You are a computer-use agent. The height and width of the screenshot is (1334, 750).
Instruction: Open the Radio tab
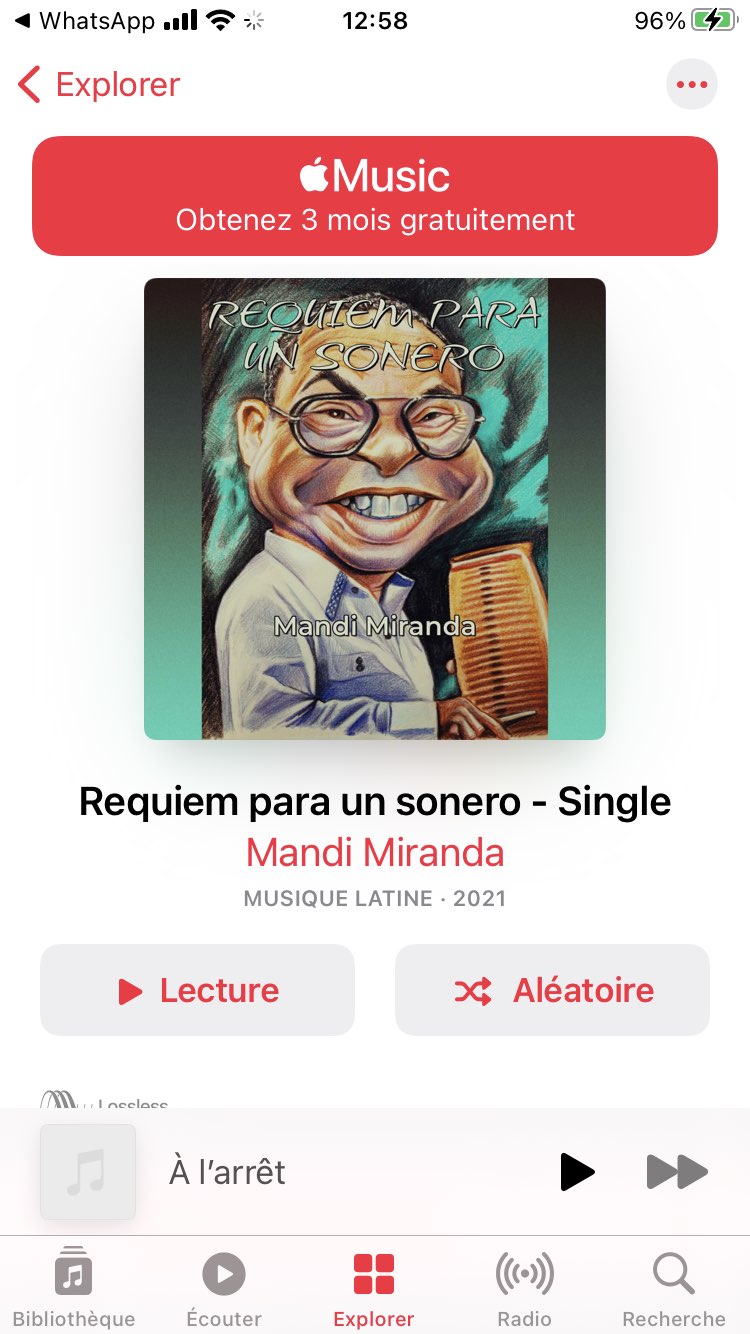click(x=524, y=1288)
